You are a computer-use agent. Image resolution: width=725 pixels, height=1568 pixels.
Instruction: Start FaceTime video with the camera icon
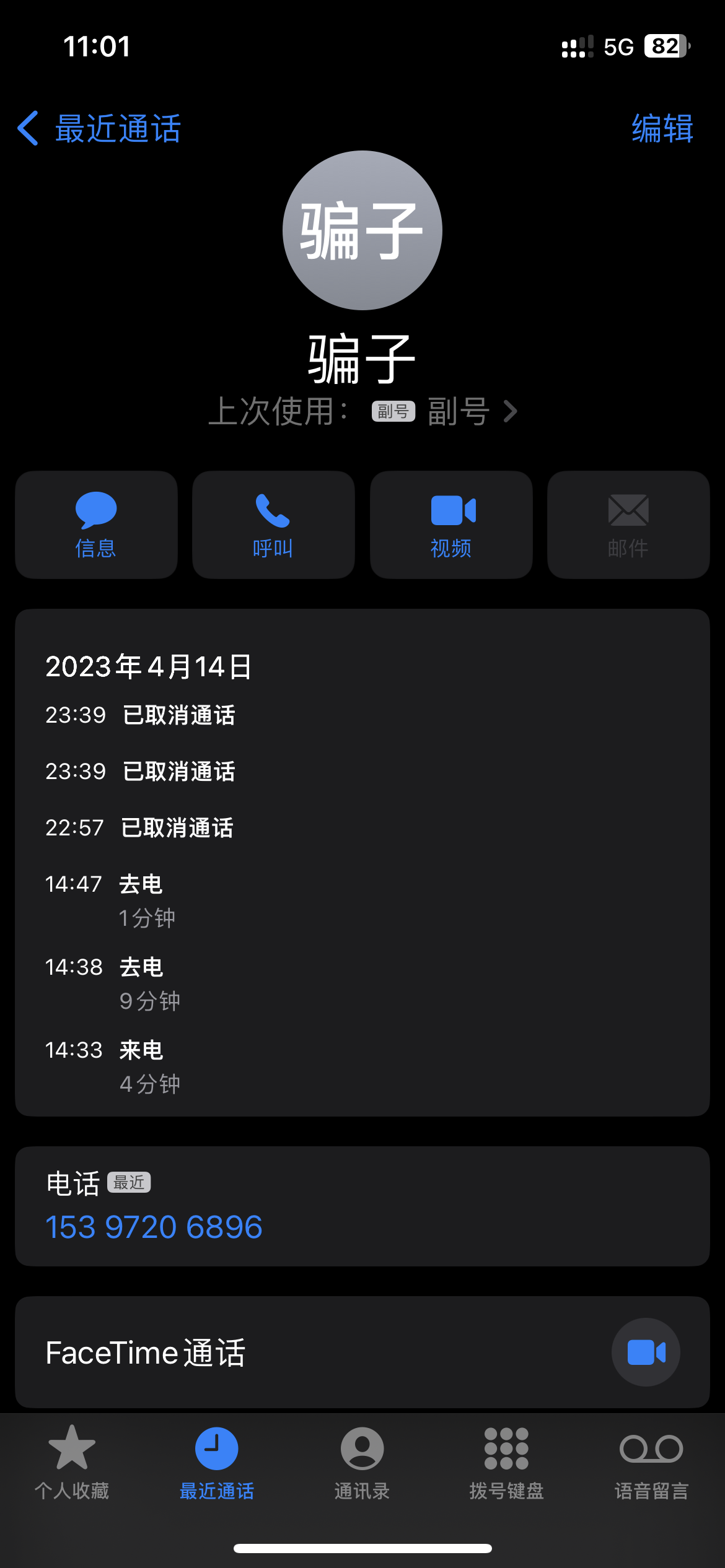click(646, 1352)
